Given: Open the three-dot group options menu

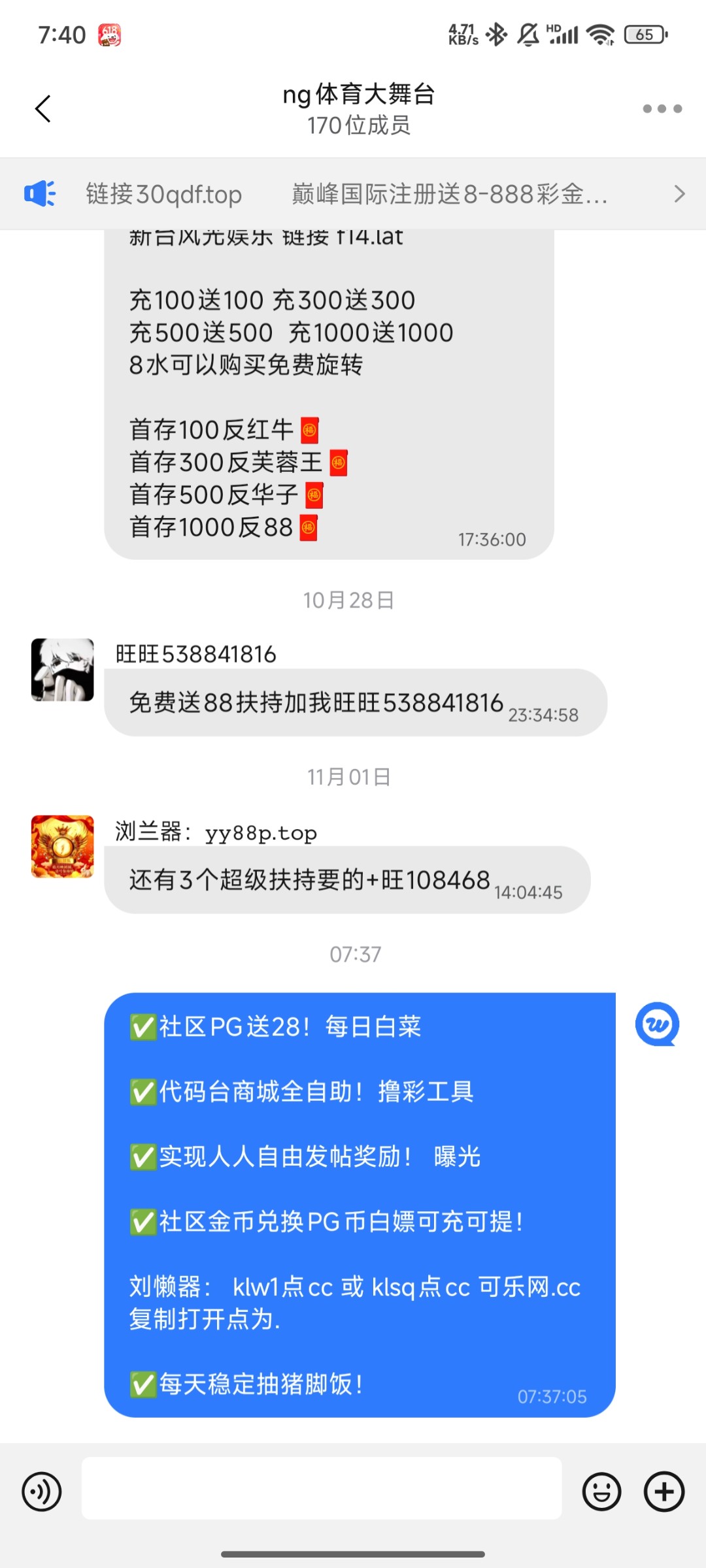Looking at the screenshot, I should click(662, 108).
